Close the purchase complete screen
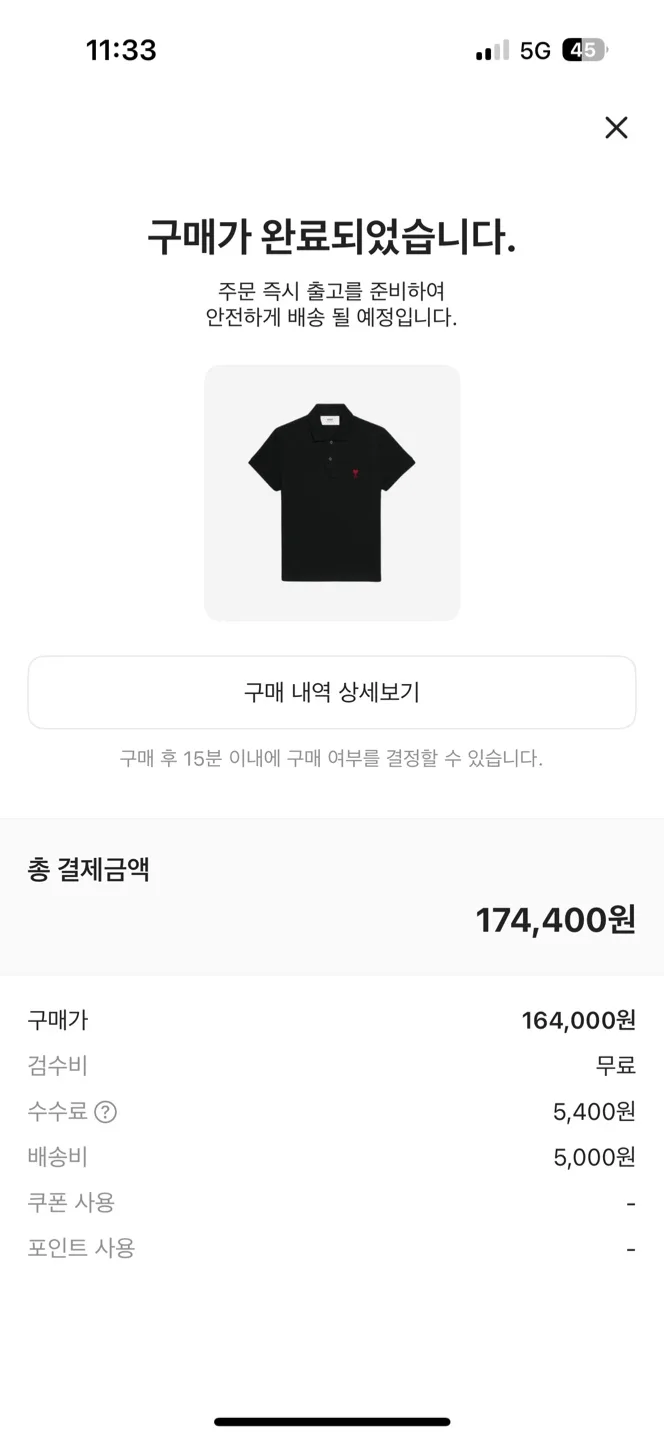 pyautogui.click(x=616, y=128)
